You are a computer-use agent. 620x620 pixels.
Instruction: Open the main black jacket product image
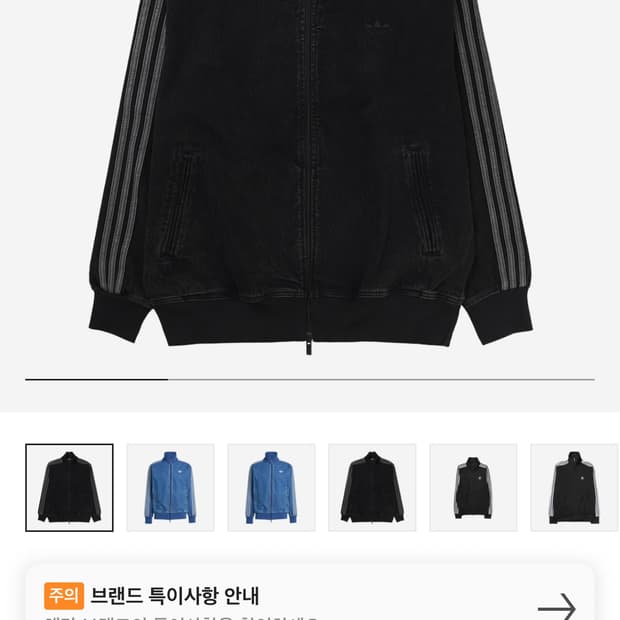point(310,180)
